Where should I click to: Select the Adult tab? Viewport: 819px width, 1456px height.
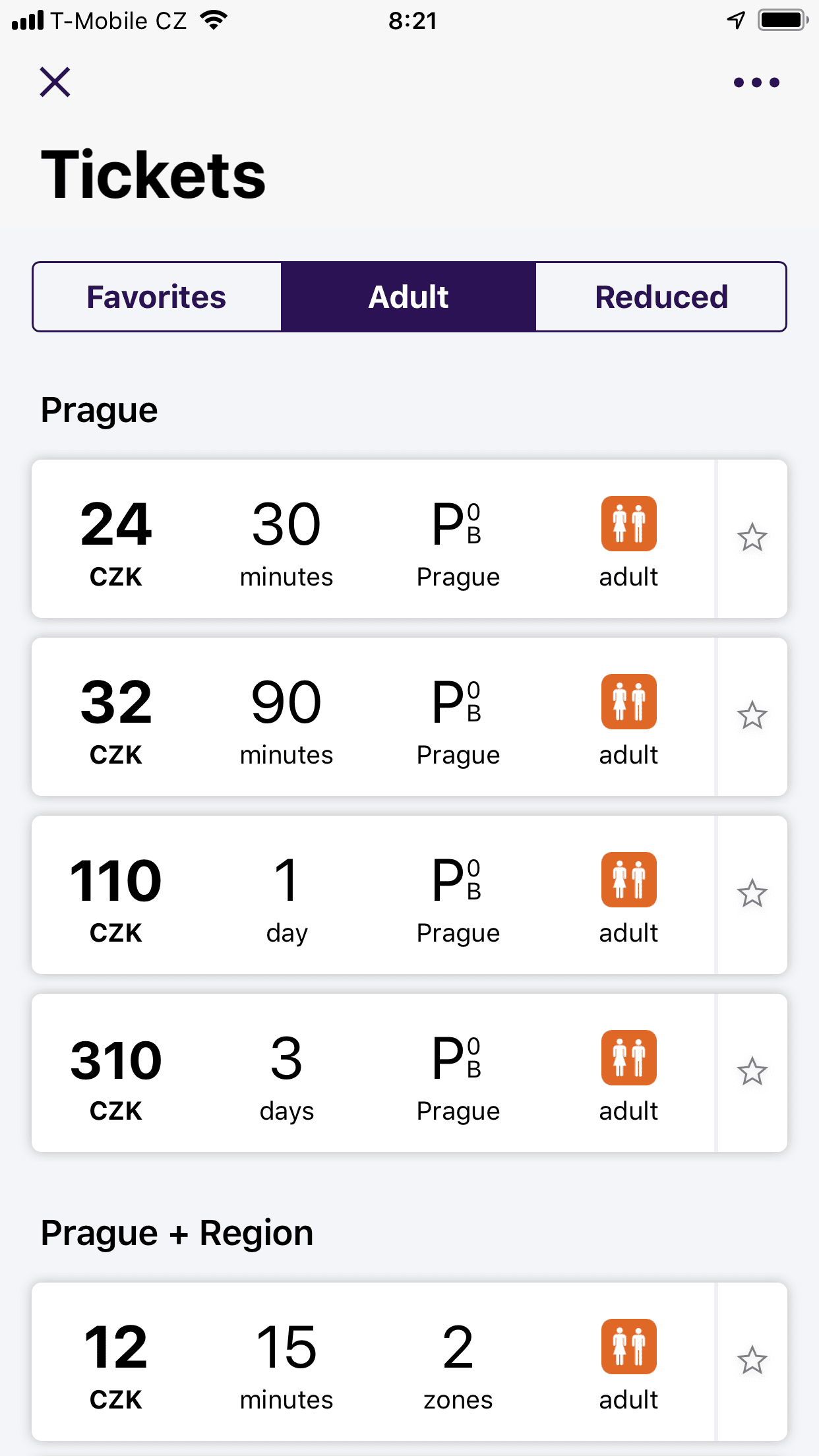coord(408,297)
